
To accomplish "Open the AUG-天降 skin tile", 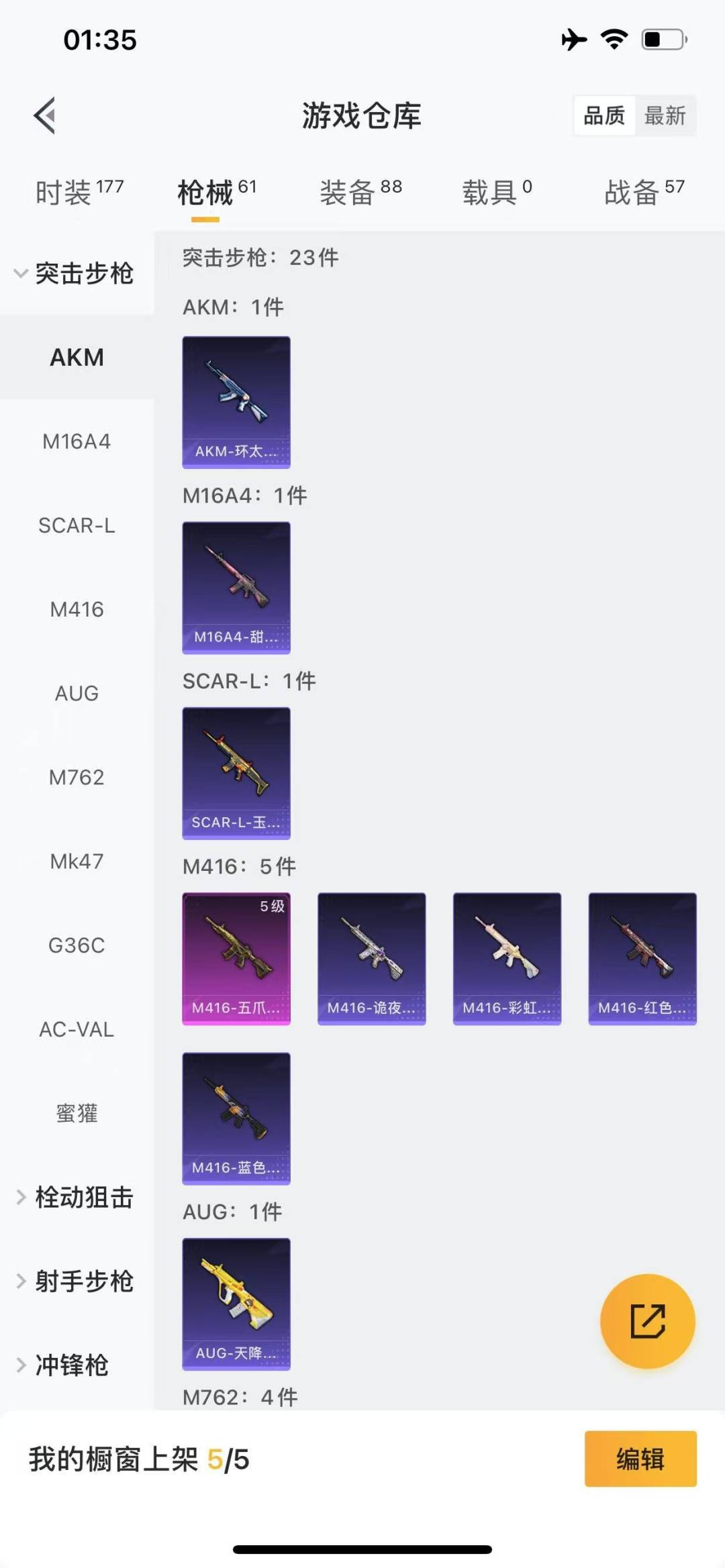I will [x=236, y=1304].
